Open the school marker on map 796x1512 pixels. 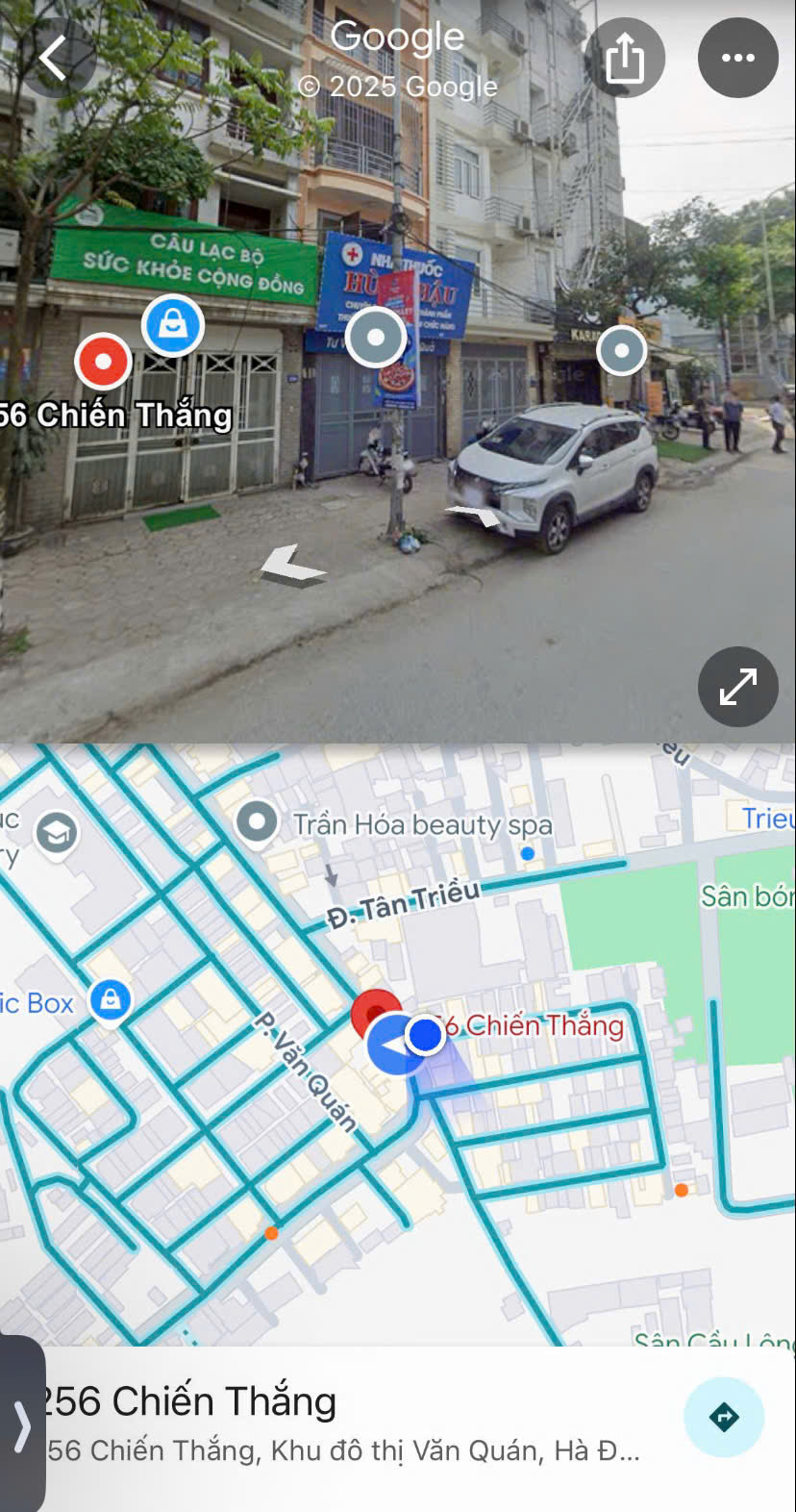tap(57, 833)
